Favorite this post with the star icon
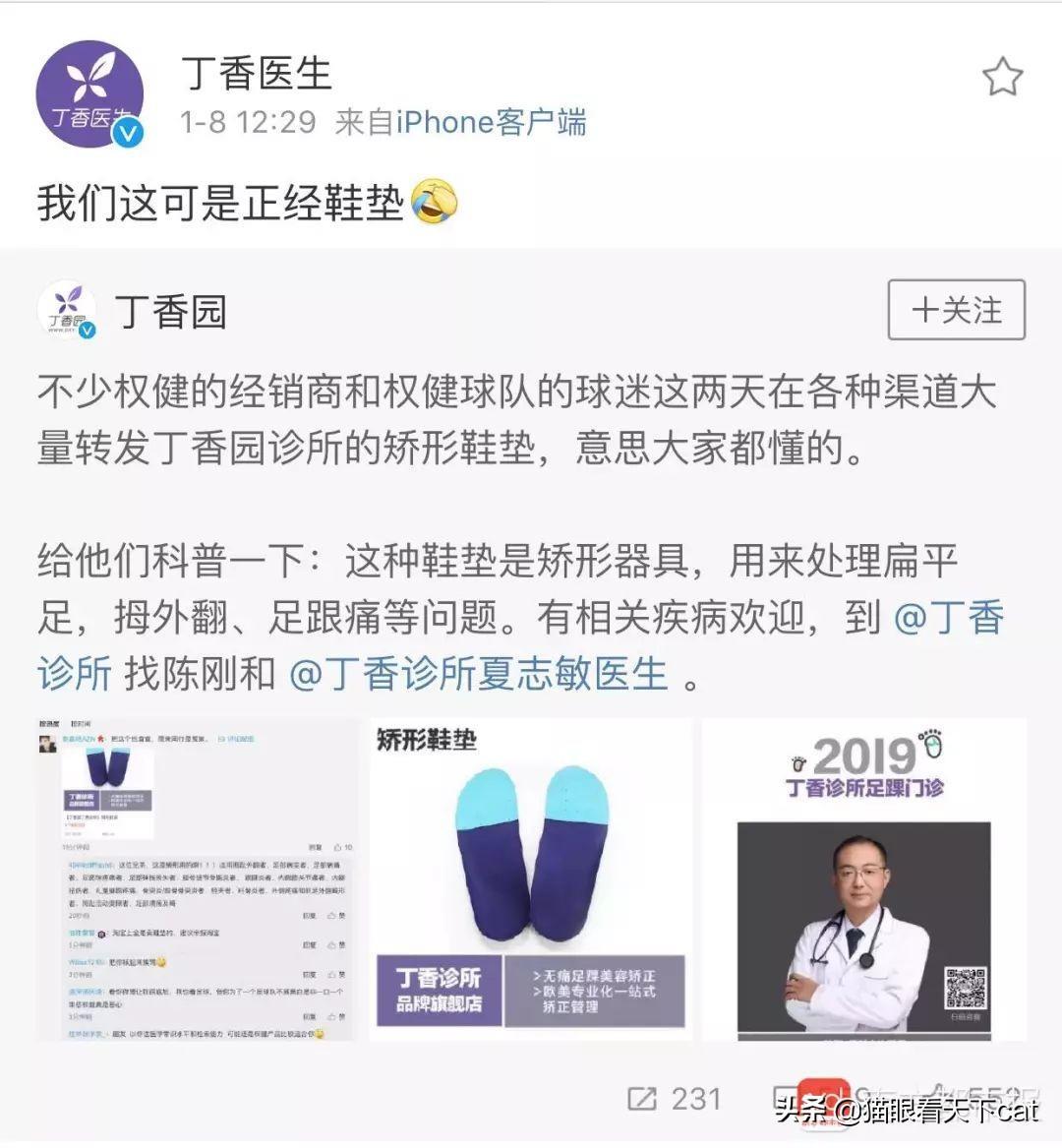Screen dimensions: 1062x1148 click(x=1002, y=77)
